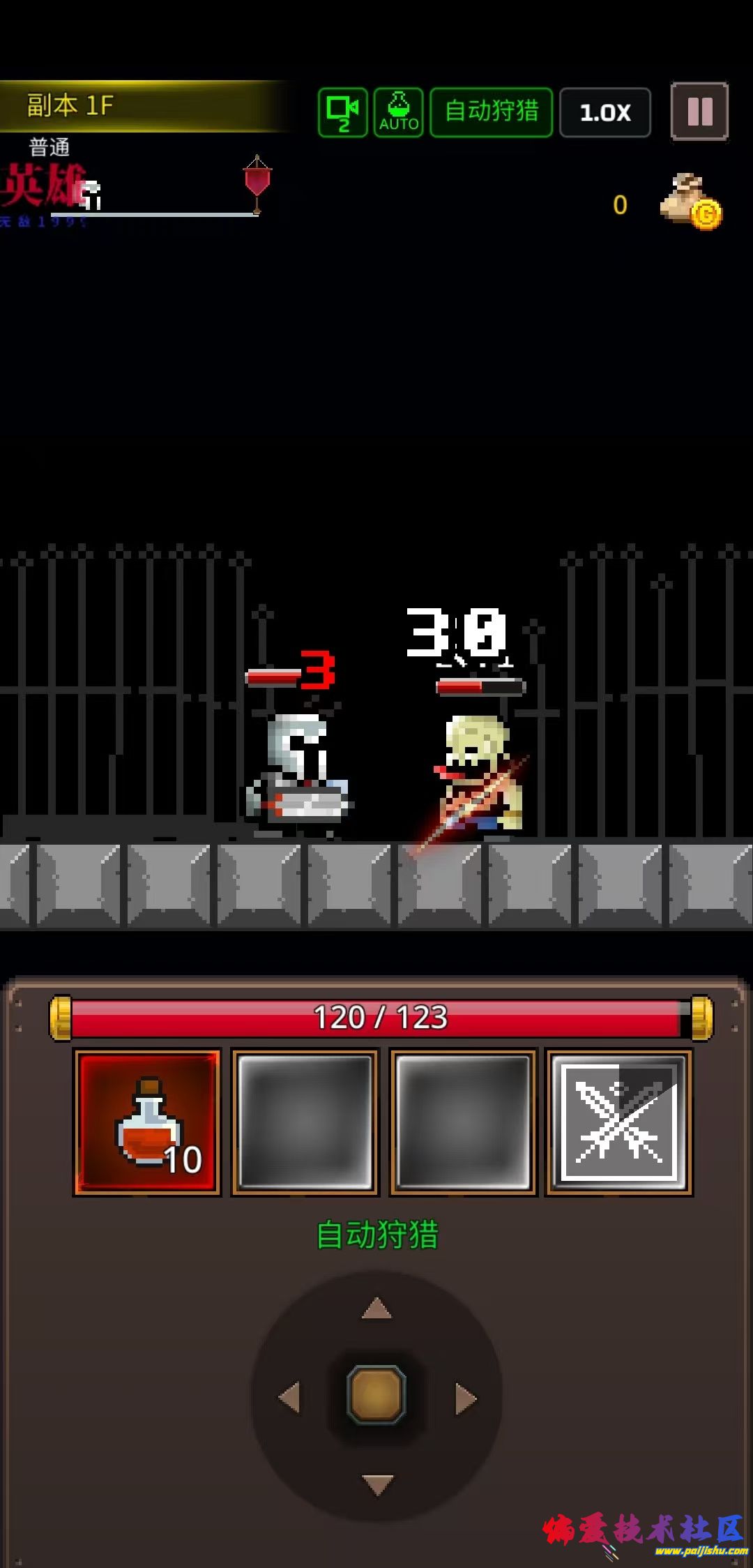Toggle the 自动狩猎 auto hunt button
The height and width of the screenshot is (1568, 753).
coord(492,112)
